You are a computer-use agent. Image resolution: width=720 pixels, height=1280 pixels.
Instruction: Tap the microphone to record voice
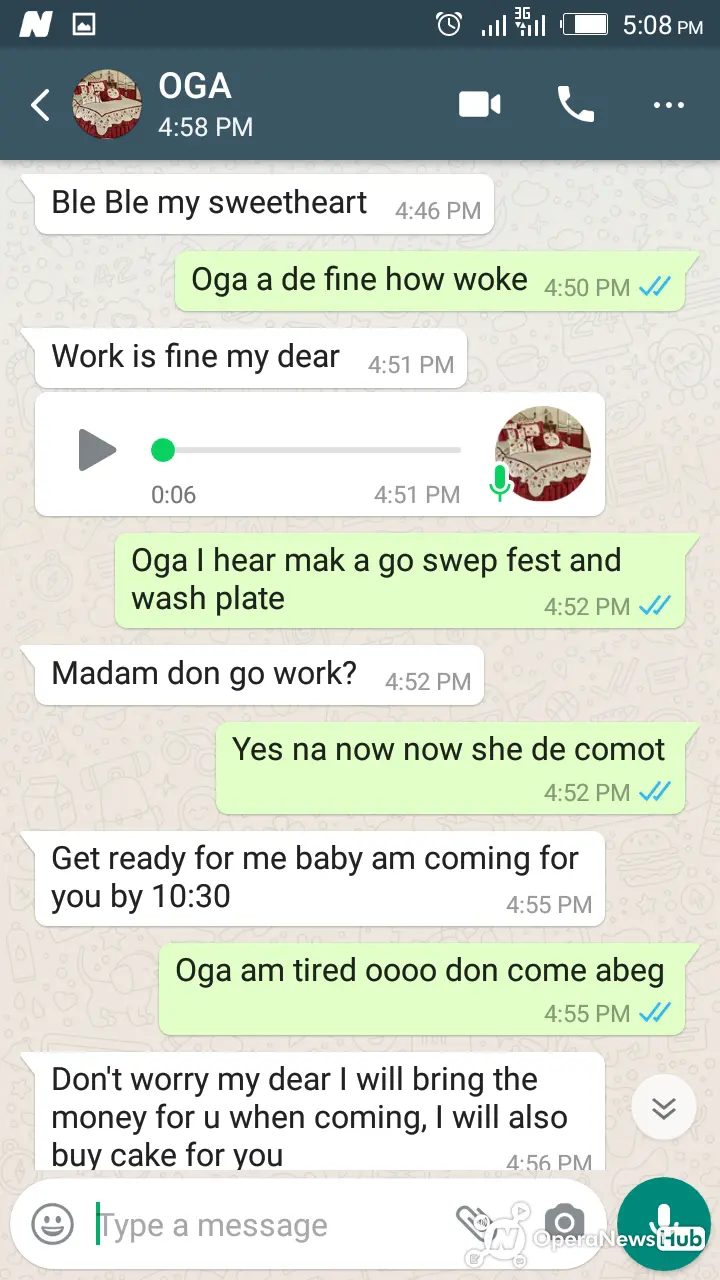click(x=664, y=1224)
